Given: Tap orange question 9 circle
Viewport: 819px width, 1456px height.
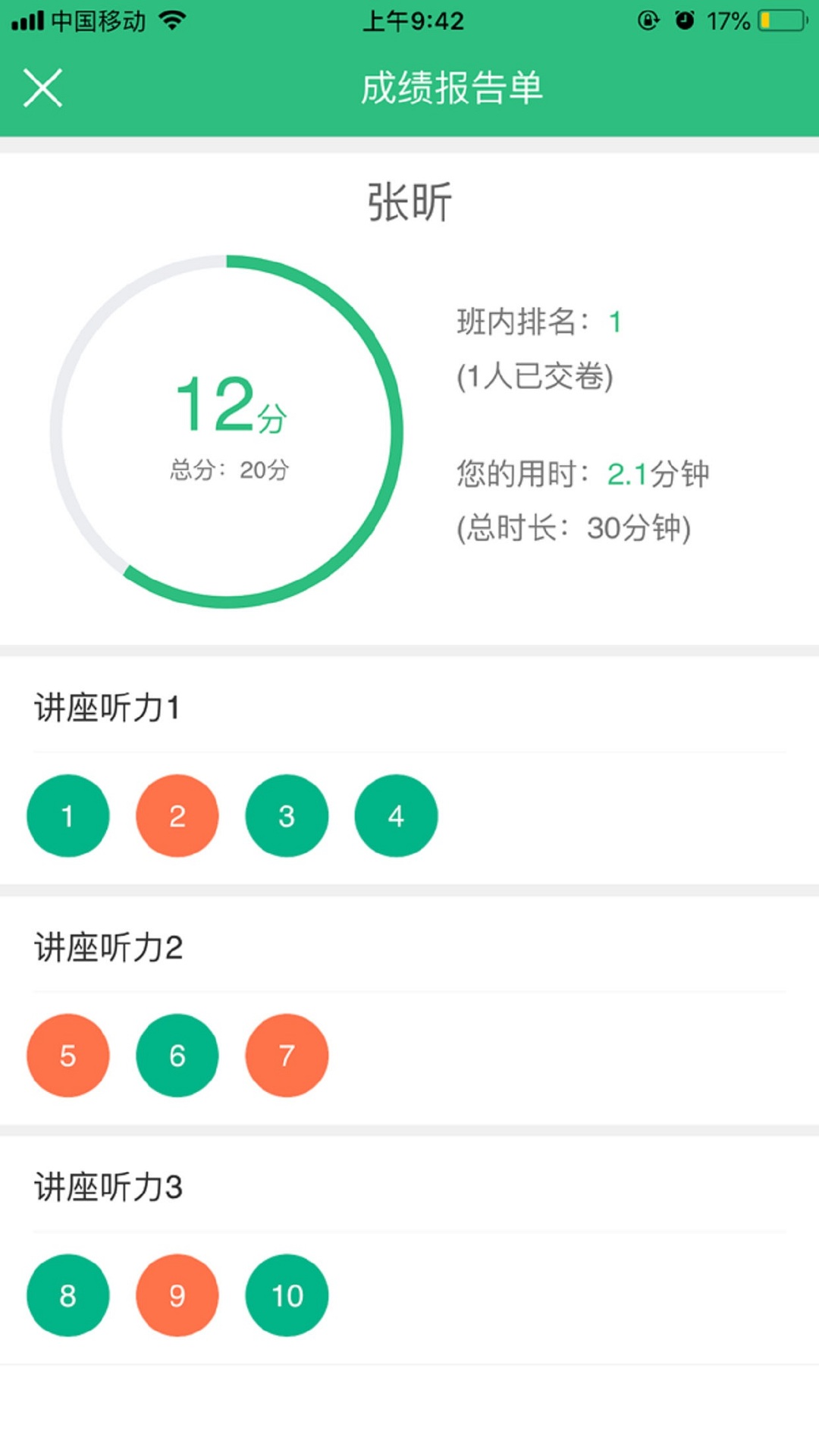Looking at the screenshot, I should click(177, 1295).
